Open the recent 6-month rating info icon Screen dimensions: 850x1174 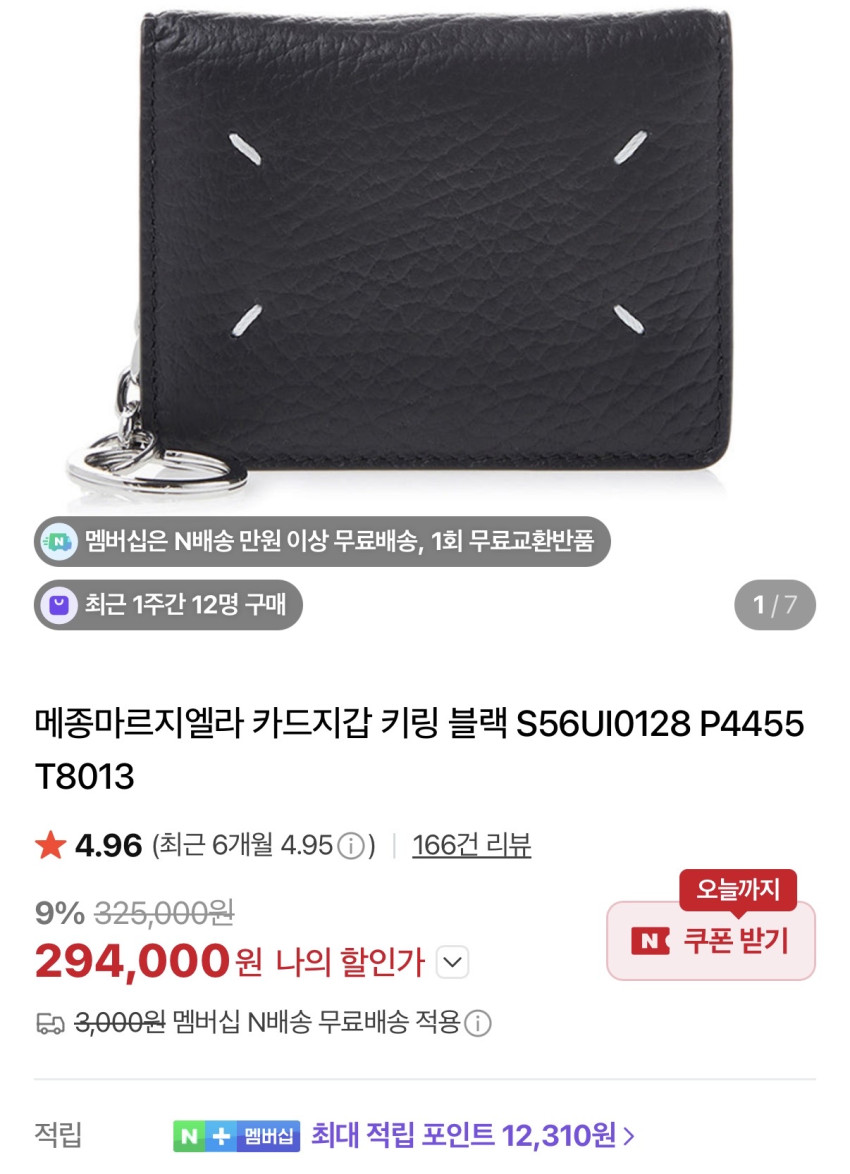pos(350,847)
